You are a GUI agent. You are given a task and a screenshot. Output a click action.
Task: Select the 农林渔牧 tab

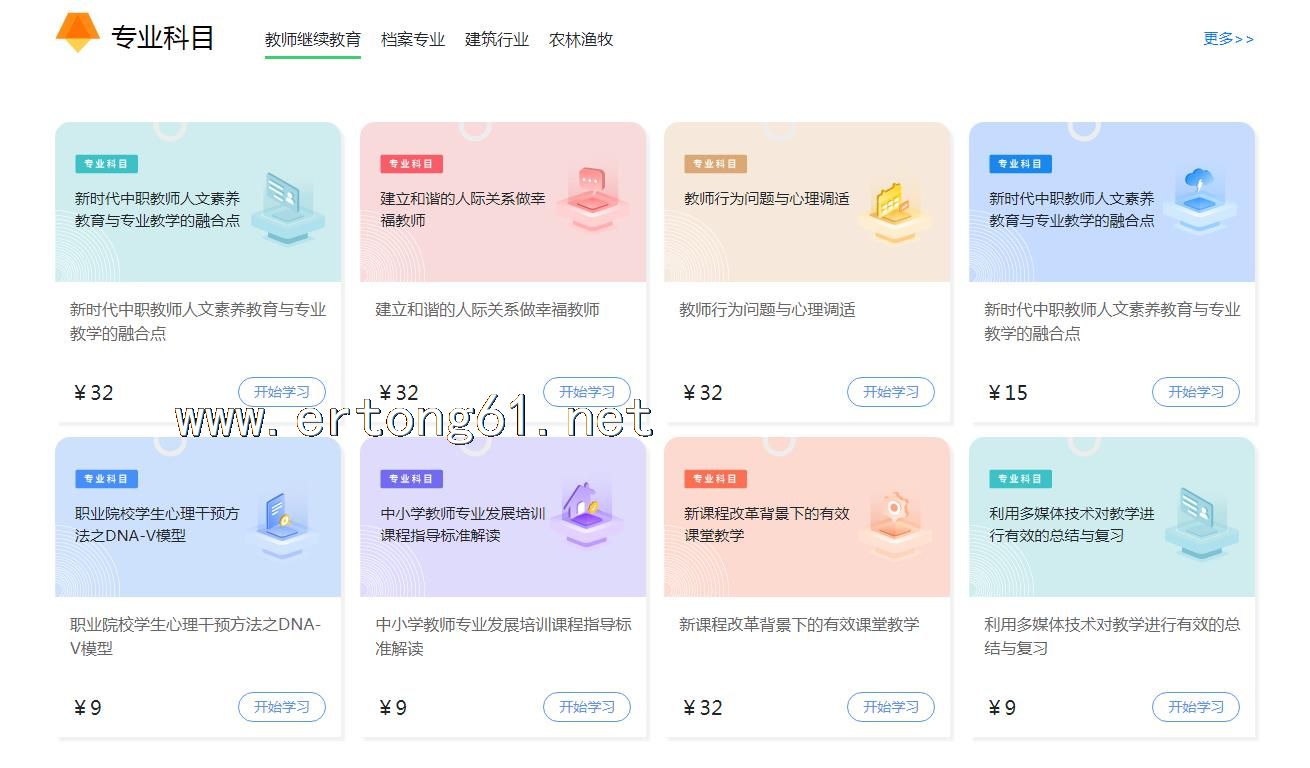580,40
